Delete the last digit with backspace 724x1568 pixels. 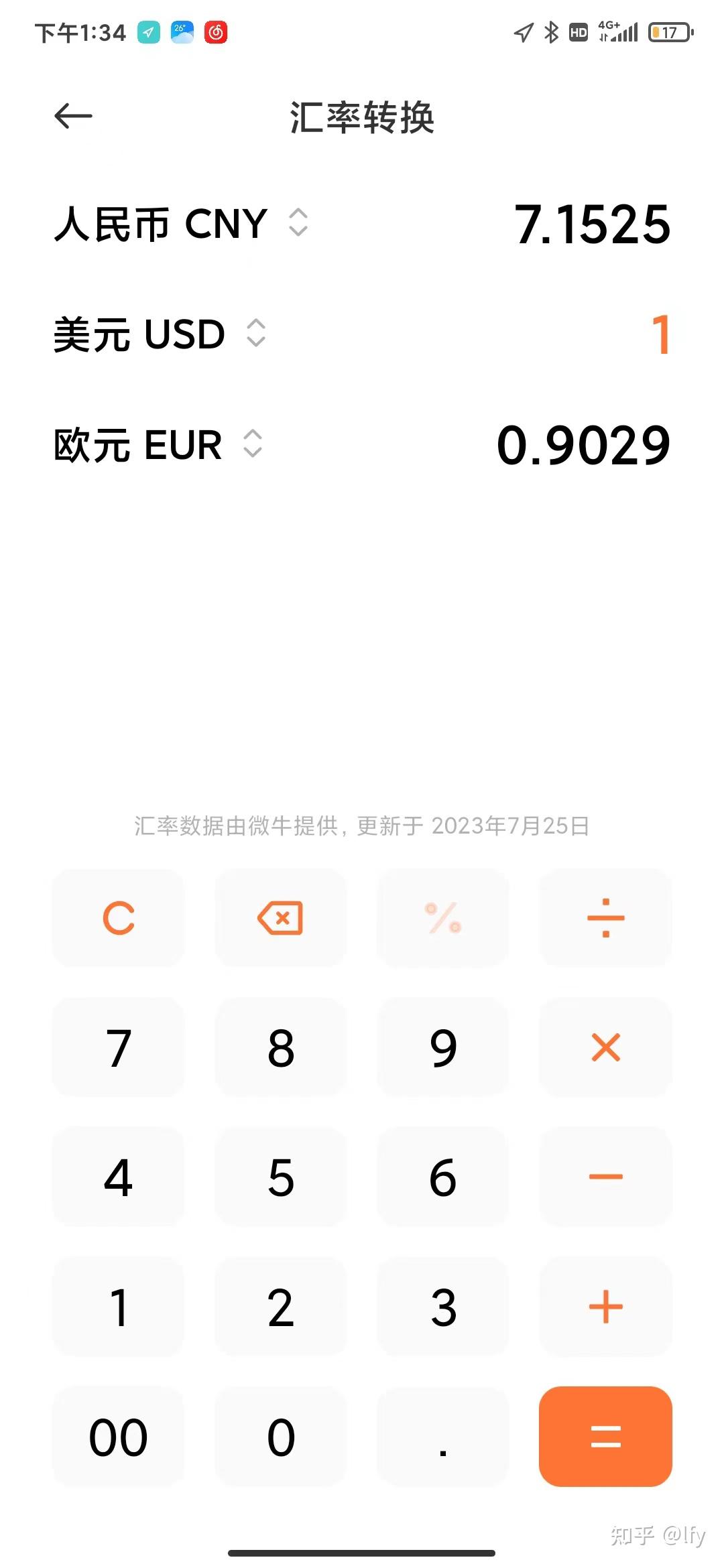pyautogui.click(x=280, y=918)
